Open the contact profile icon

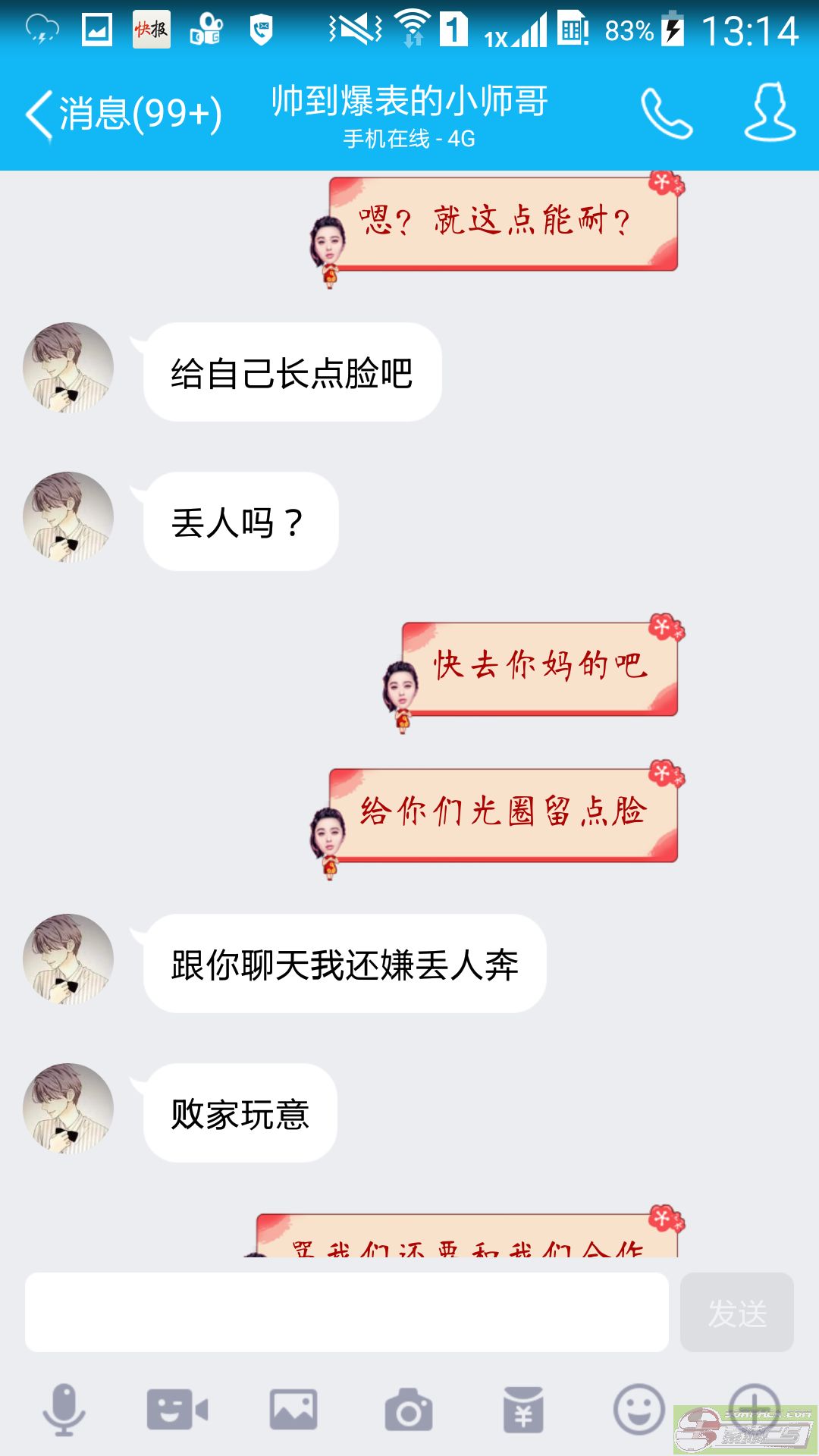point(770,114)
